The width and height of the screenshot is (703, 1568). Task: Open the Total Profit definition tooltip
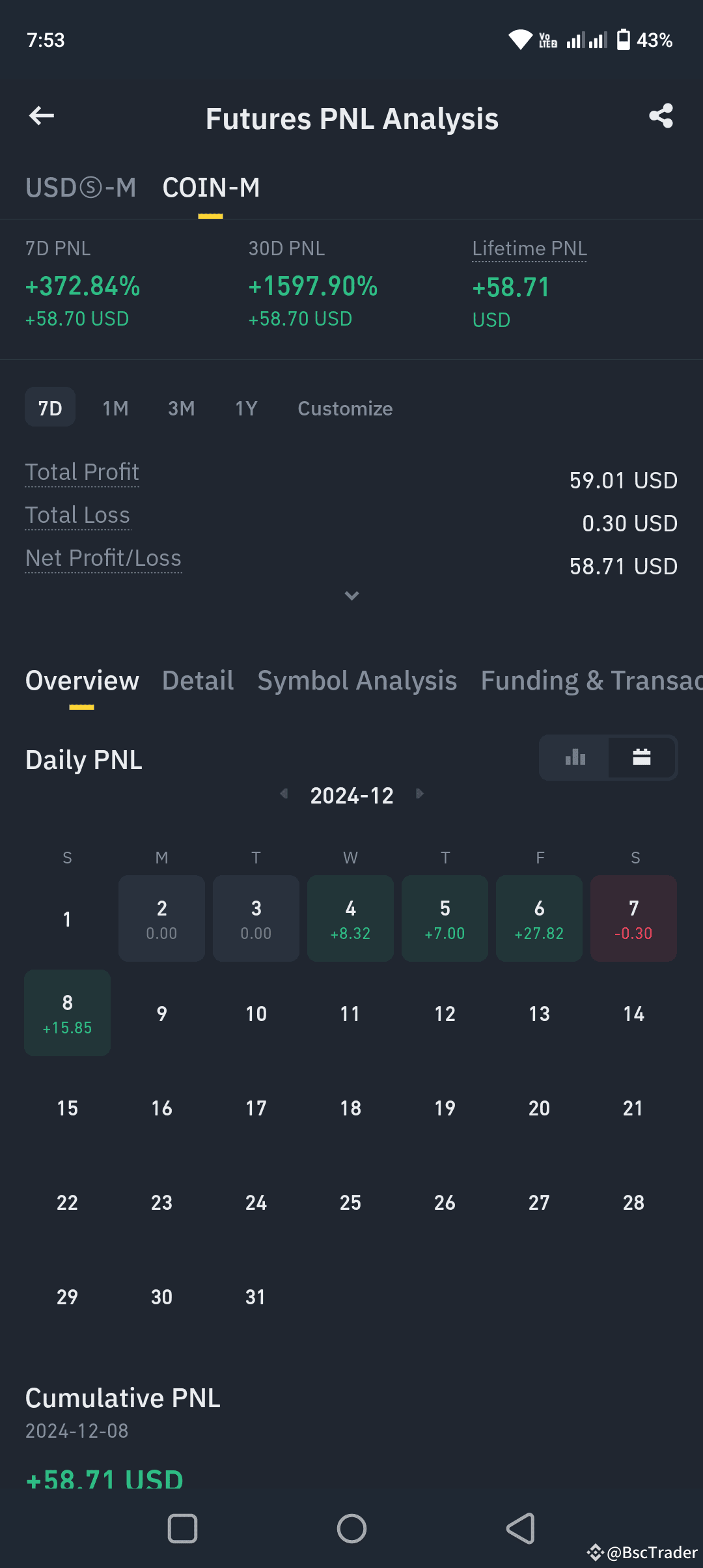coord(82,471)
